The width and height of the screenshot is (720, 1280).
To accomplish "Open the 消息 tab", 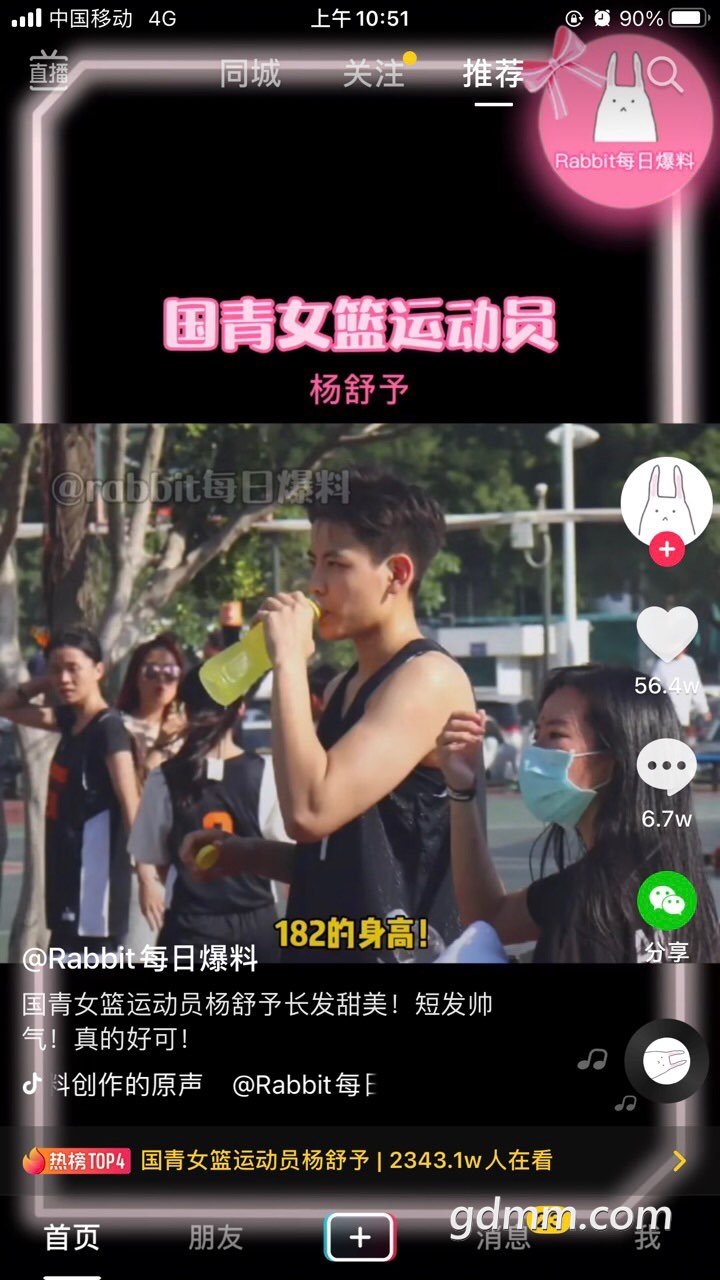I will (503, 1238).
